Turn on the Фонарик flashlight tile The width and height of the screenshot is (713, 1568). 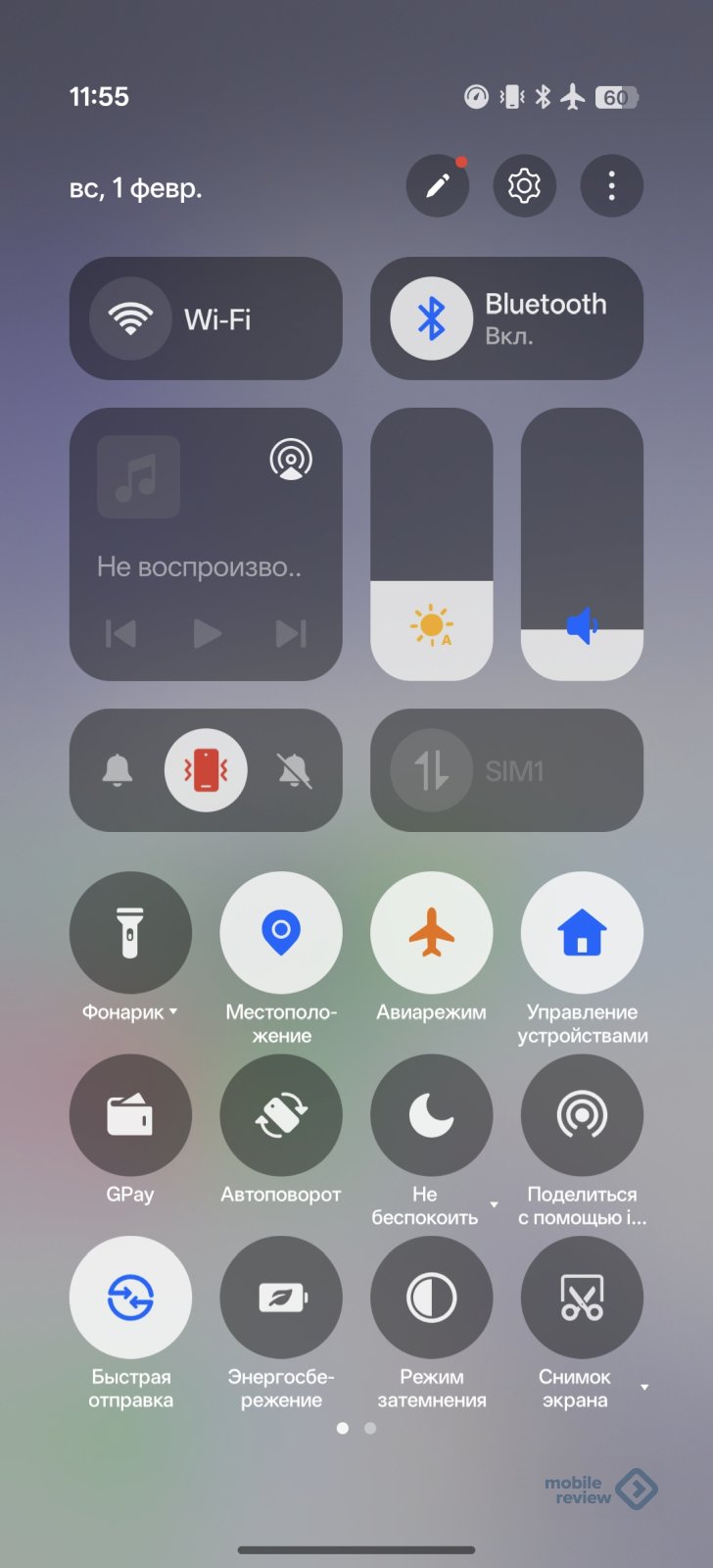[x=130, y=933]
